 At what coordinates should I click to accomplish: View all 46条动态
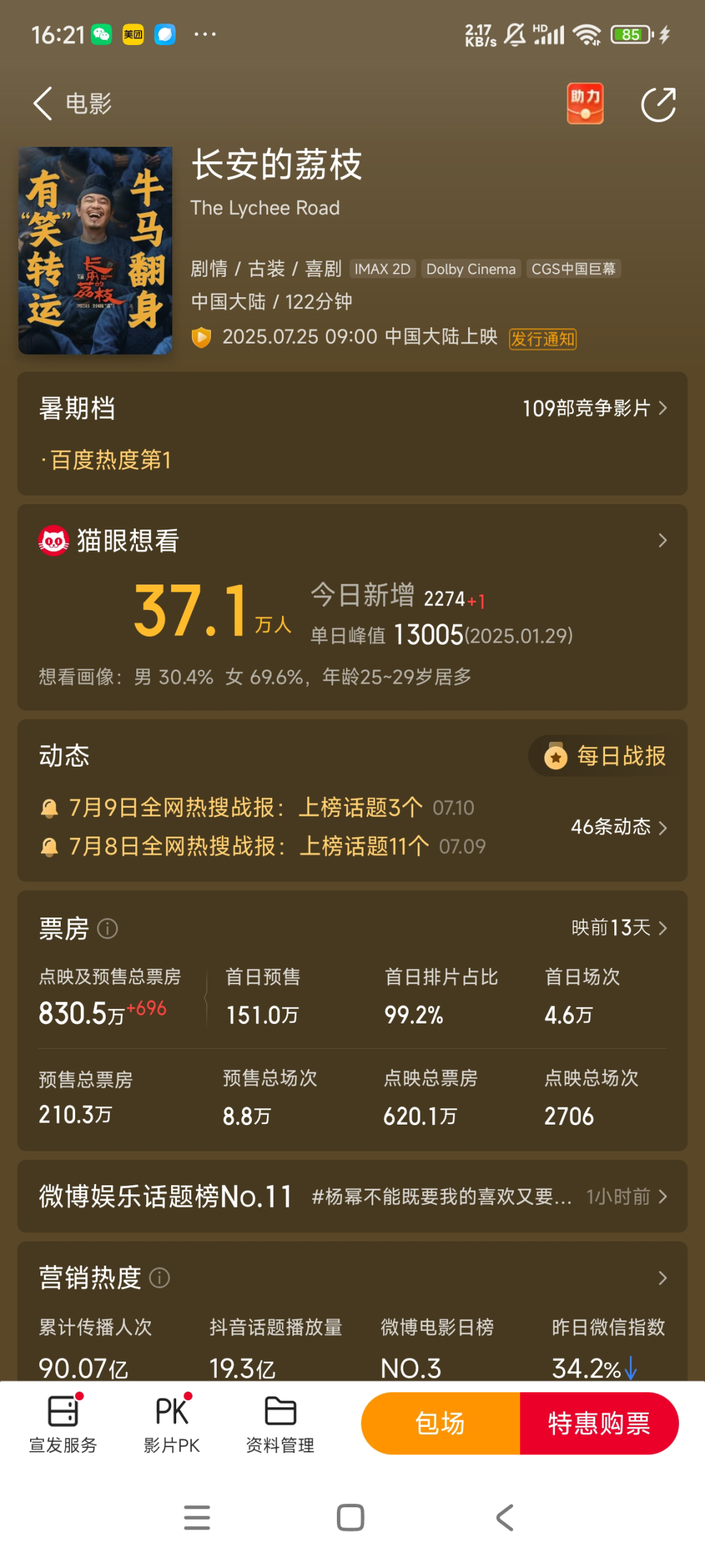618,827
